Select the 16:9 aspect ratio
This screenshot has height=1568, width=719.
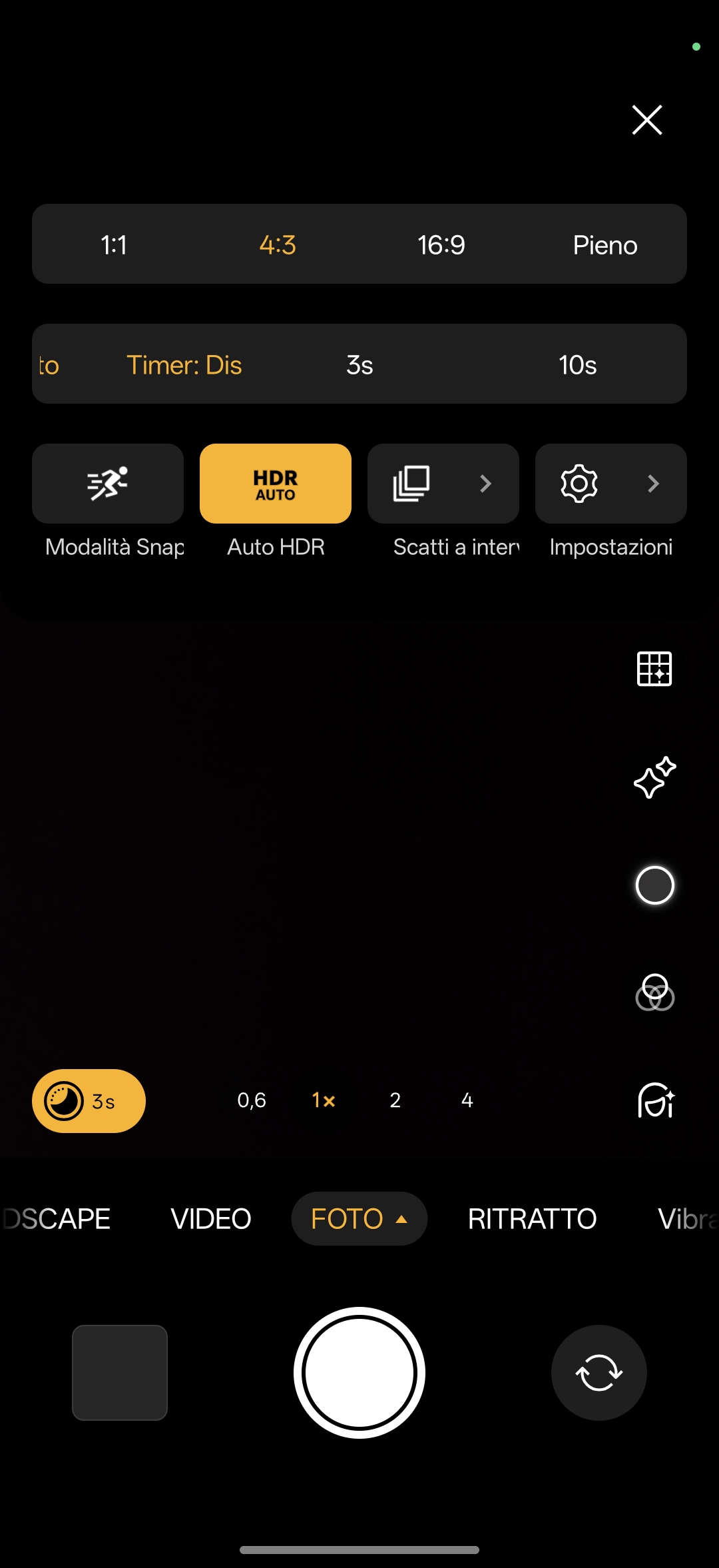pos(441,244)
